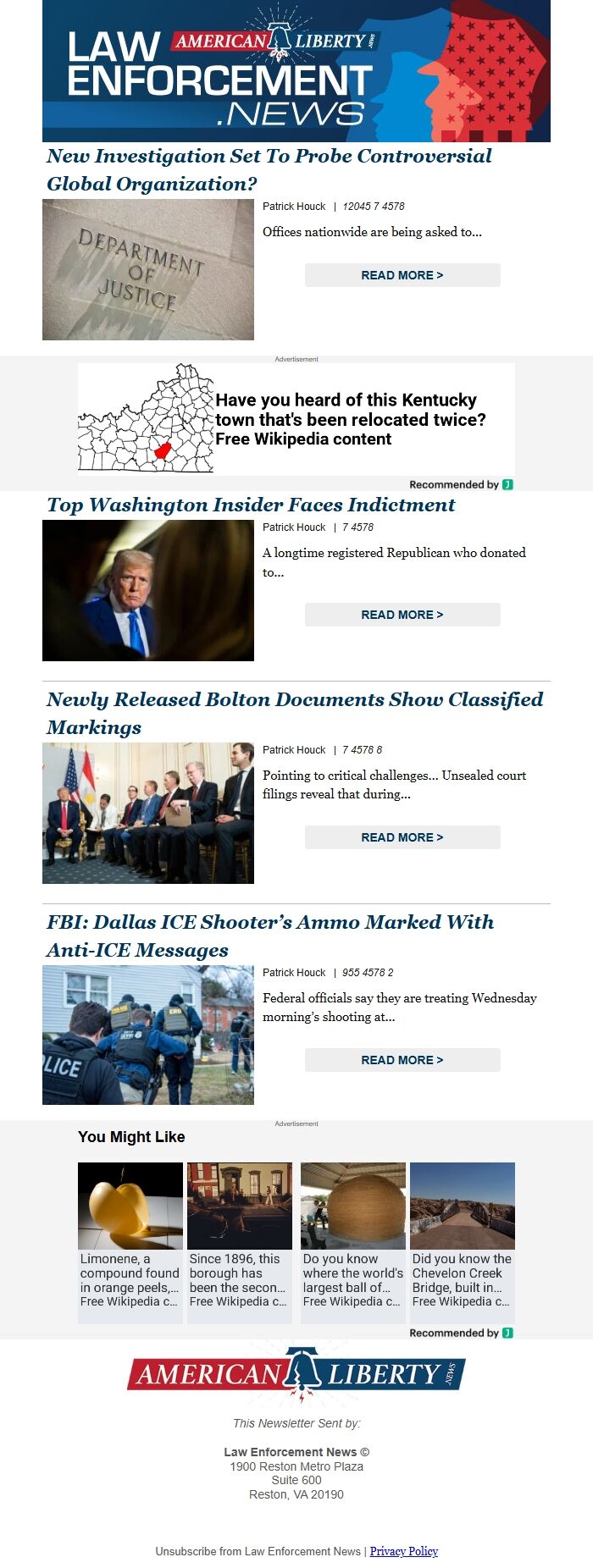Viewport: 593px width, 1568px height.
Task: Tap Read More under the Washington insider story
Action: coord(402,615)
